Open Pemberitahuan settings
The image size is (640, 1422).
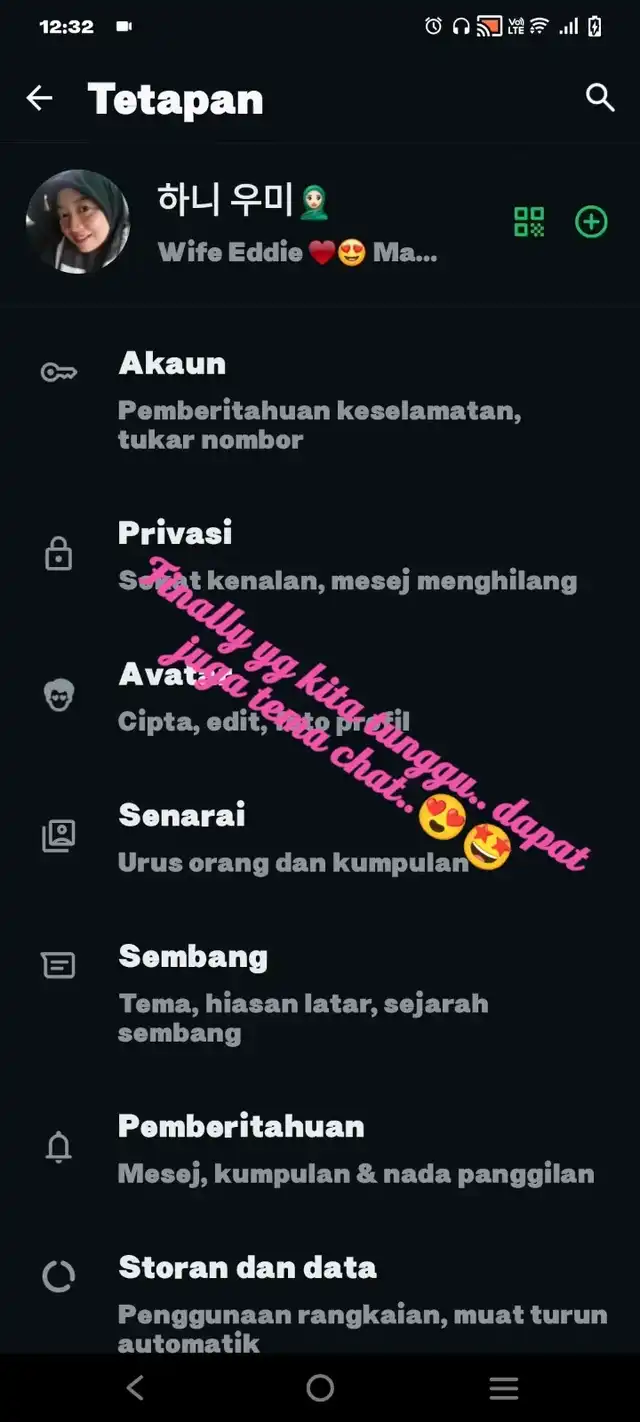pyautogui.click(x=320, y=1149)
